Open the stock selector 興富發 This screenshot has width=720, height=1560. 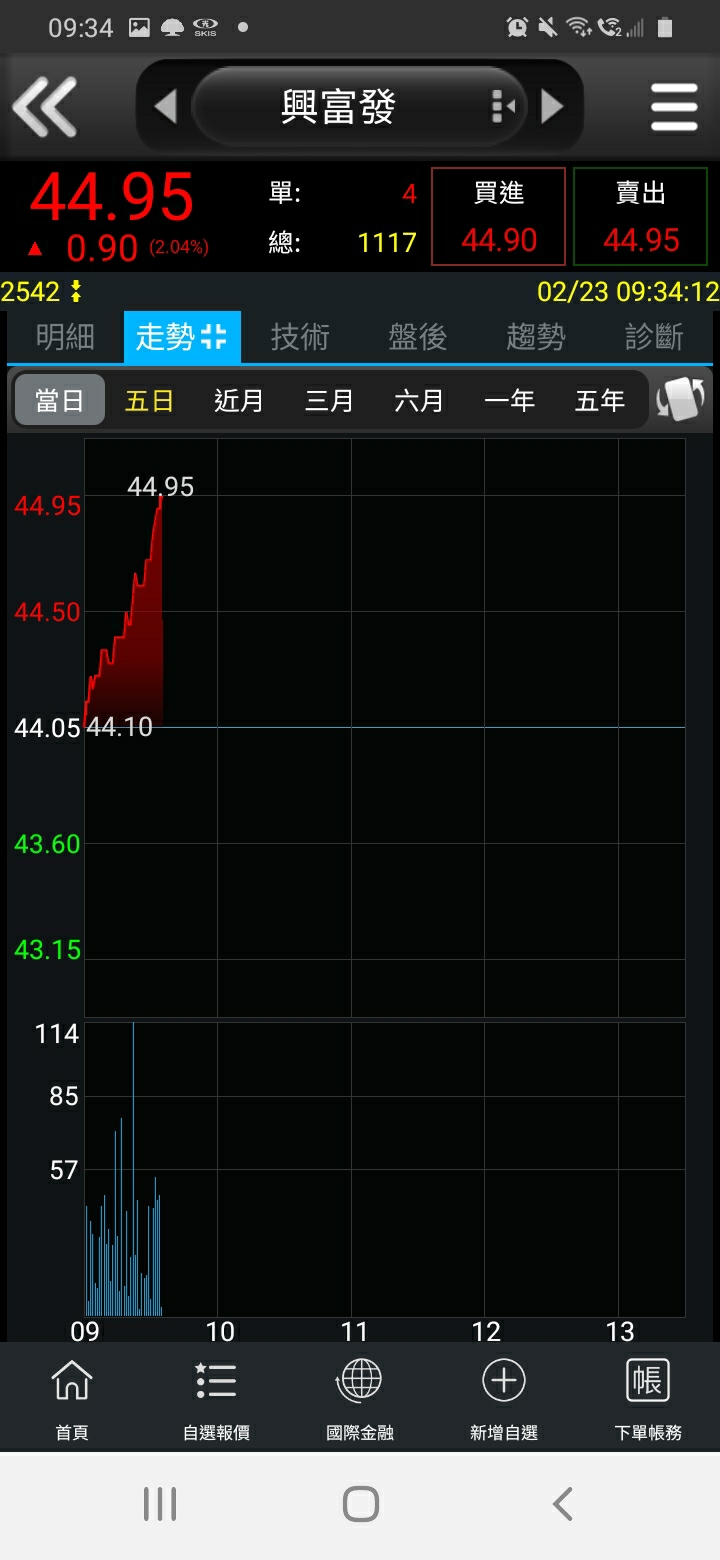tap(340, 106)
